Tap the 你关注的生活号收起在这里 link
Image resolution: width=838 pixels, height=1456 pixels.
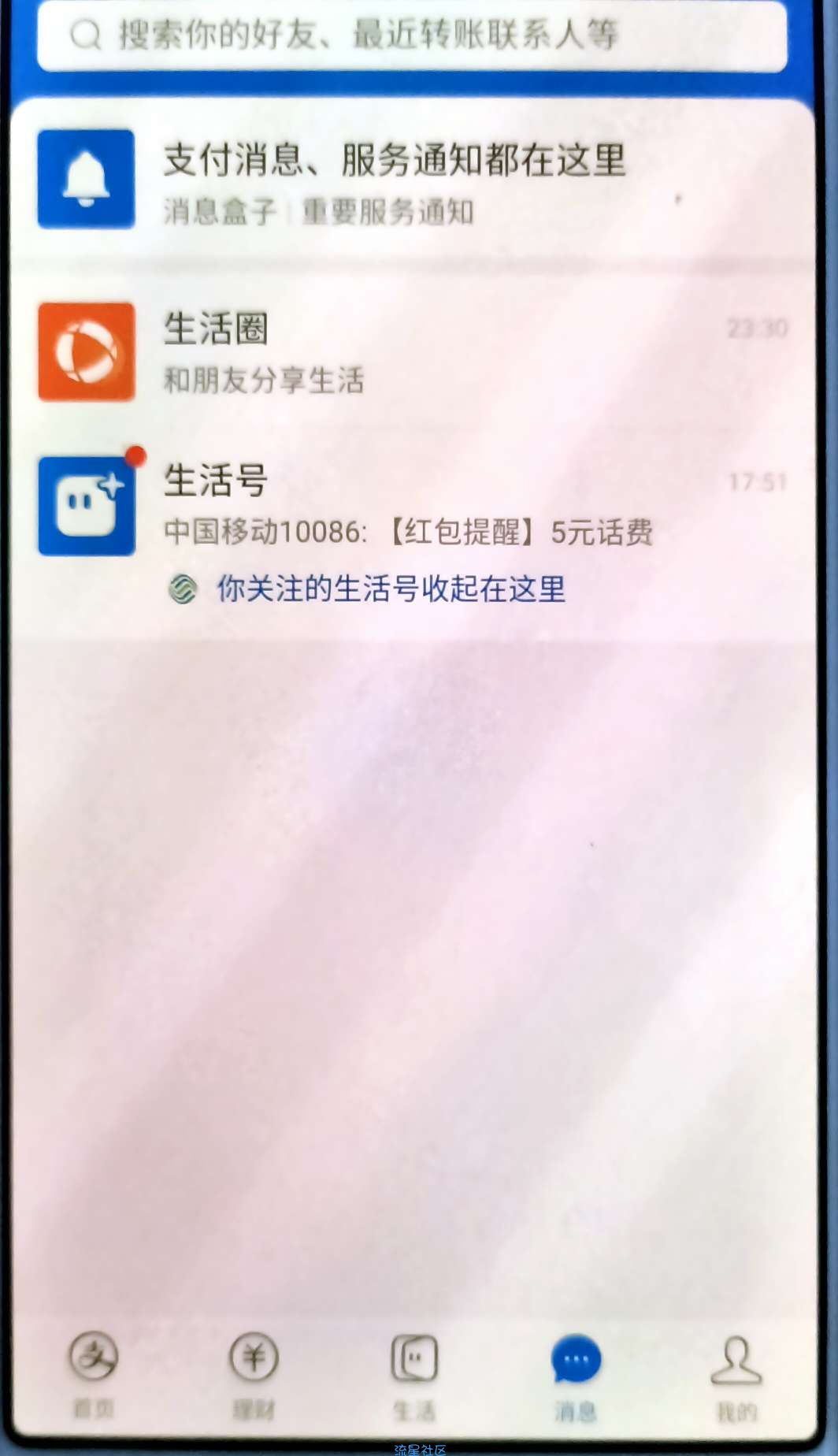391,589
